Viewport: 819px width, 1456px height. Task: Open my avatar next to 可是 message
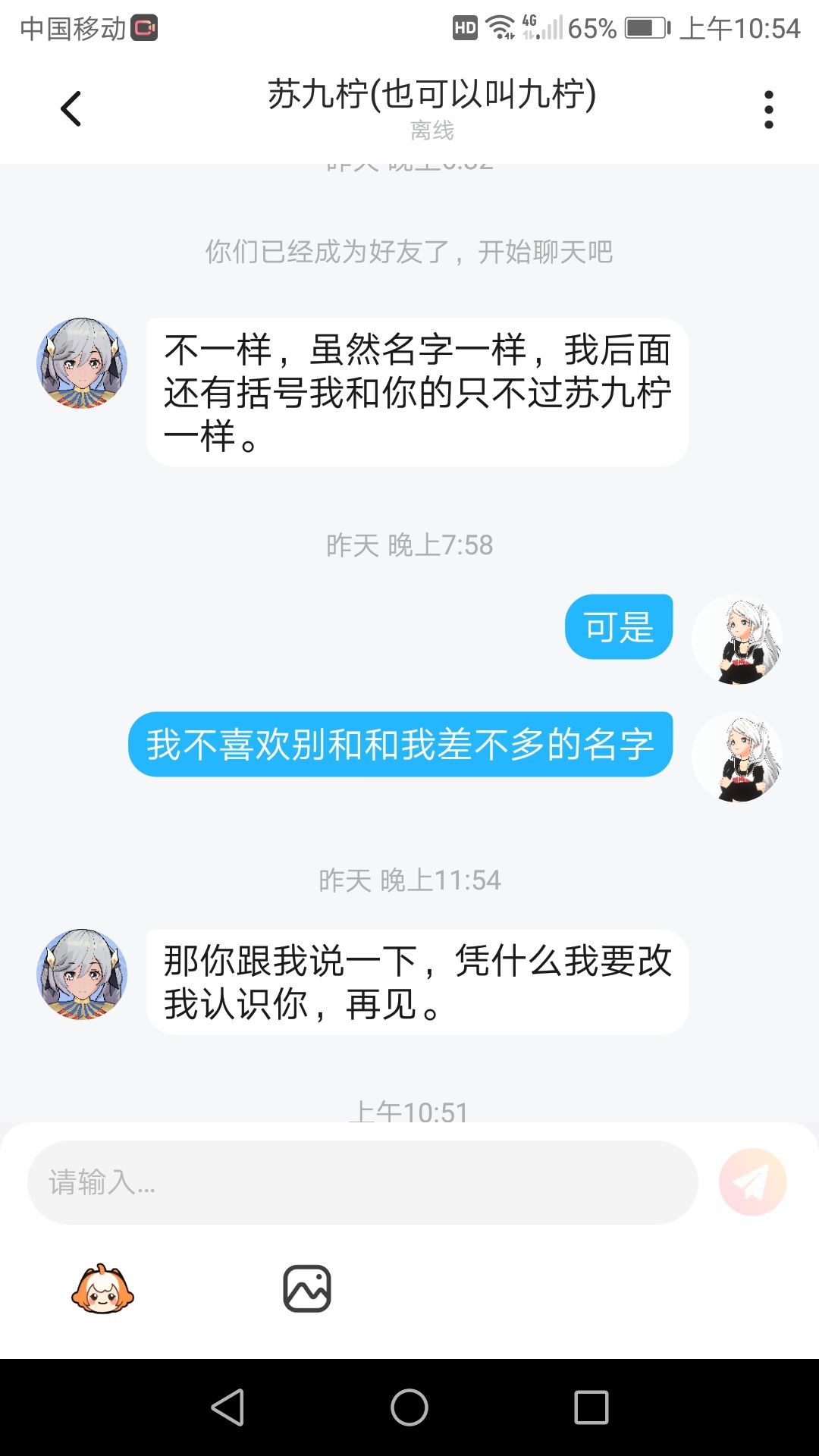(737, 639)
